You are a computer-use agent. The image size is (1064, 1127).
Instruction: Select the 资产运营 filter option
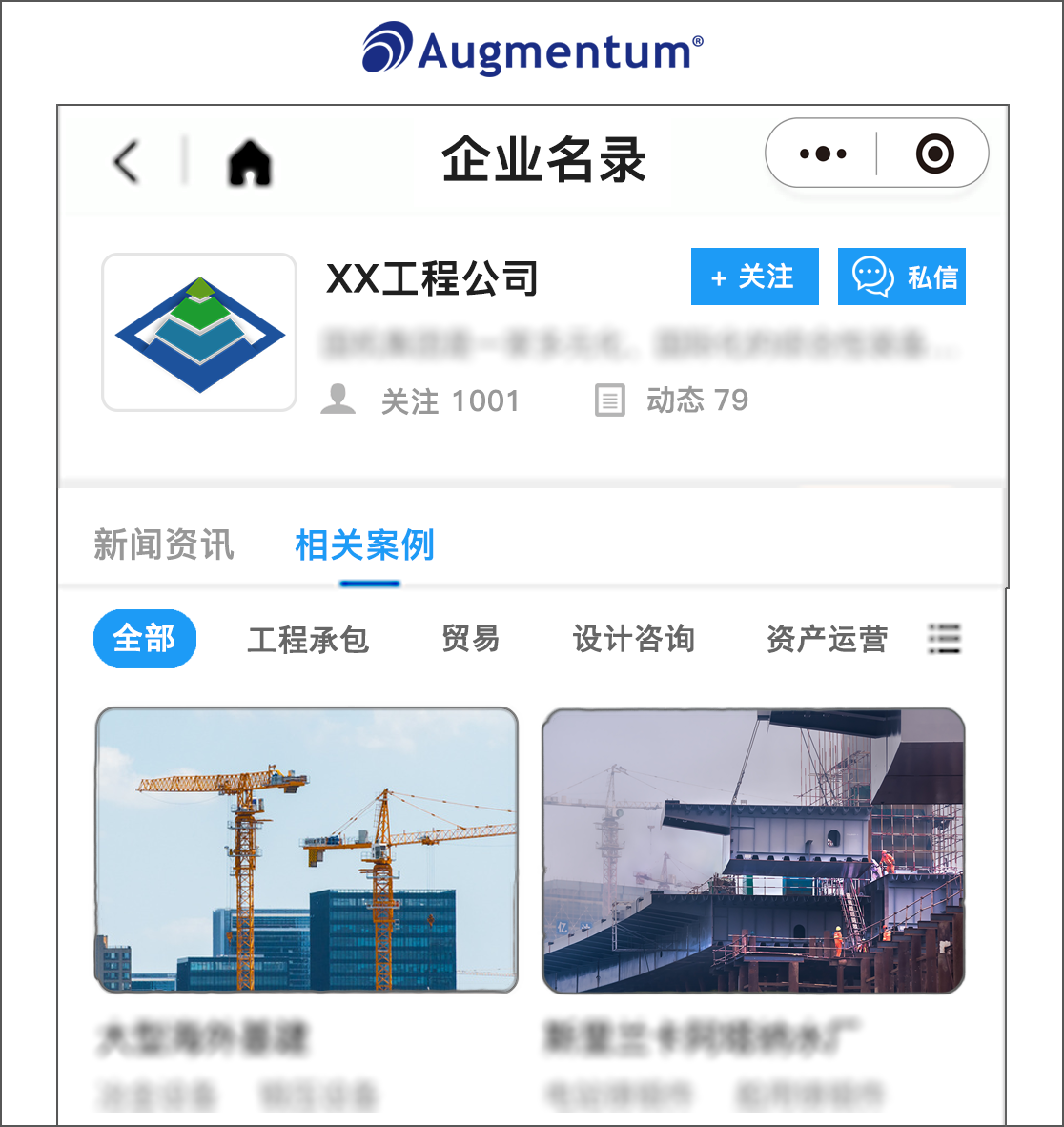coord(826,639)
